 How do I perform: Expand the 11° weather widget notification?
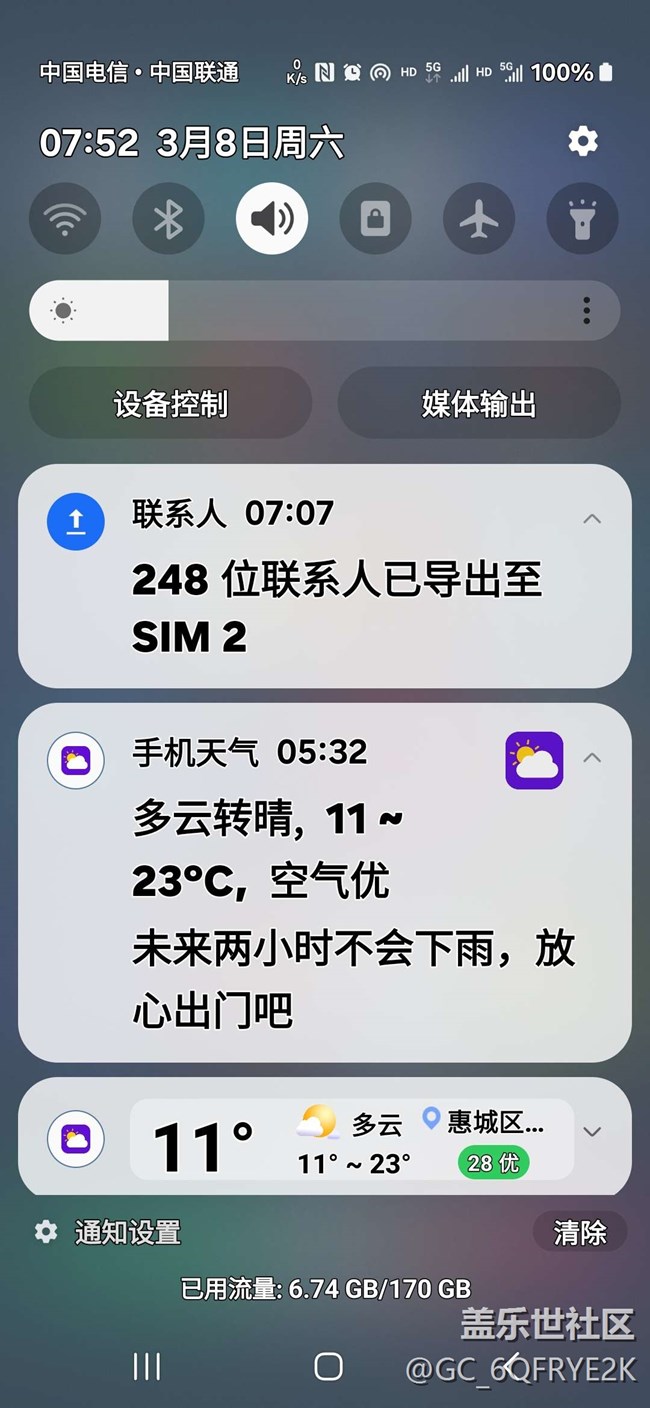[x=592, y=1131]
